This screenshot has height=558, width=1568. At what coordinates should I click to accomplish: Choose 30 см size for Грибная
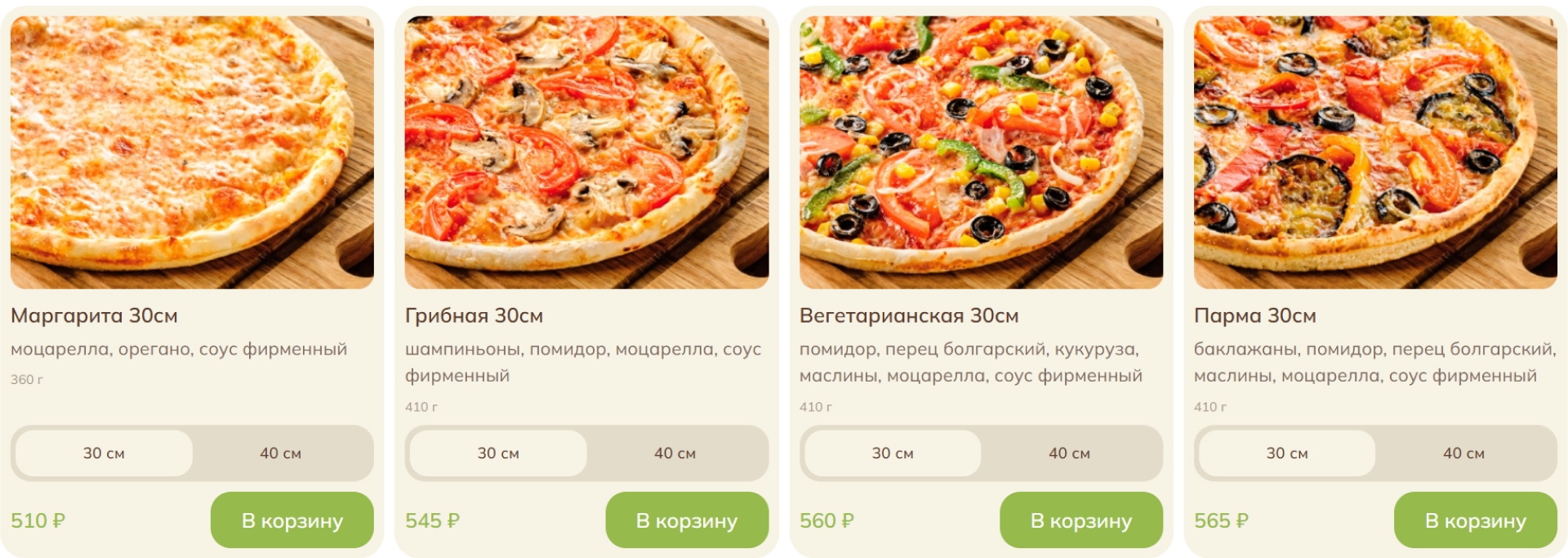[x=498, y=453]
